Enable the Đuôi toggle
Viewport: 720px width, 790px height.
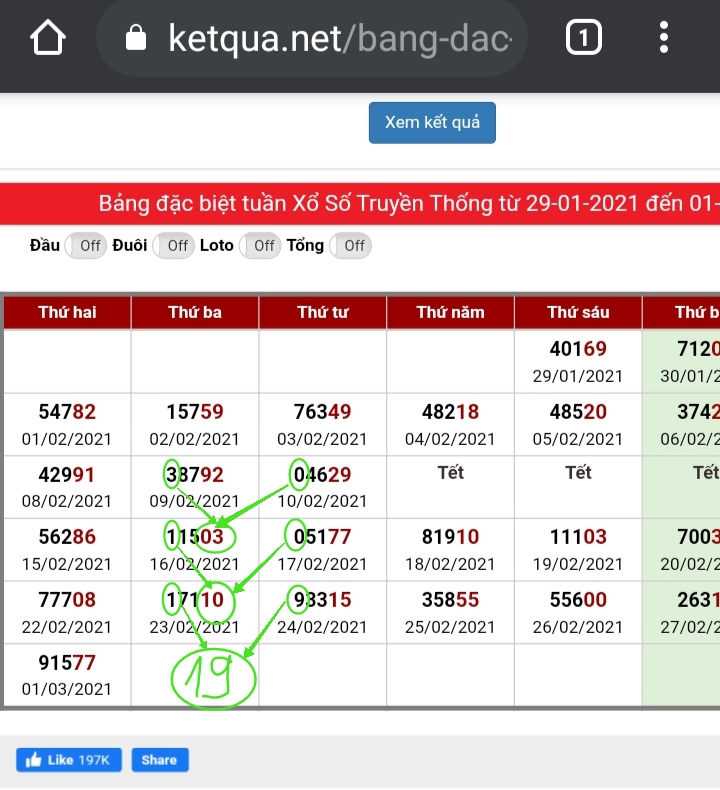coord(173,246)
